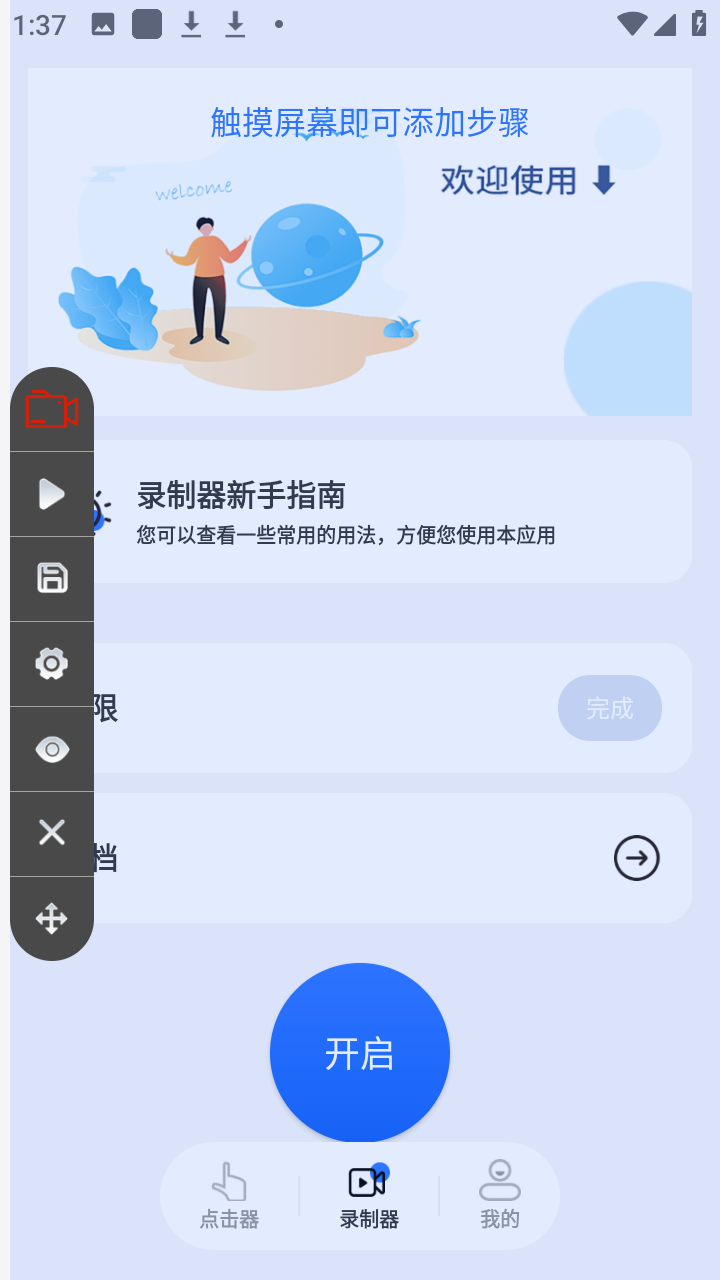Switch to the 点击器 tab

click(x=229, y=1196)
